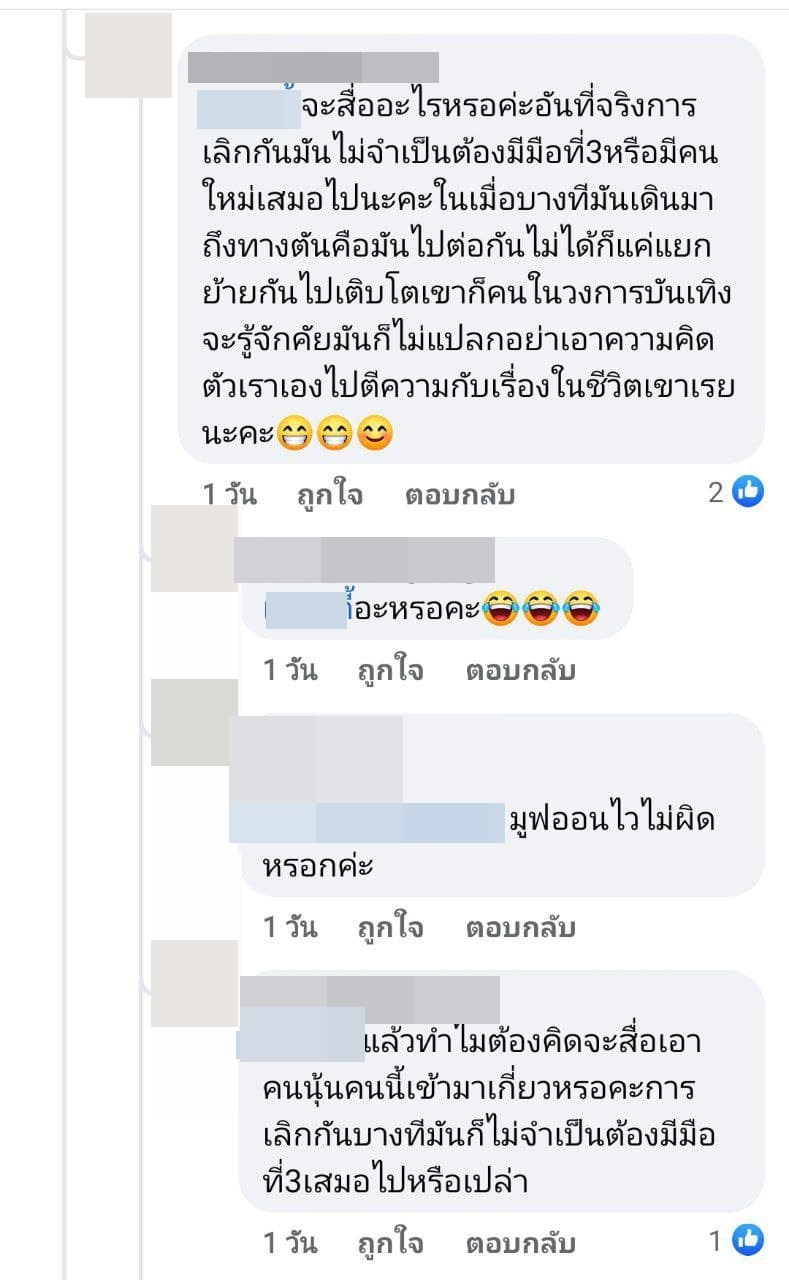Reply to the comment starting "จะสื่ออะไรหรอค่ะ"
The image size is (789, 1280).
459,494
